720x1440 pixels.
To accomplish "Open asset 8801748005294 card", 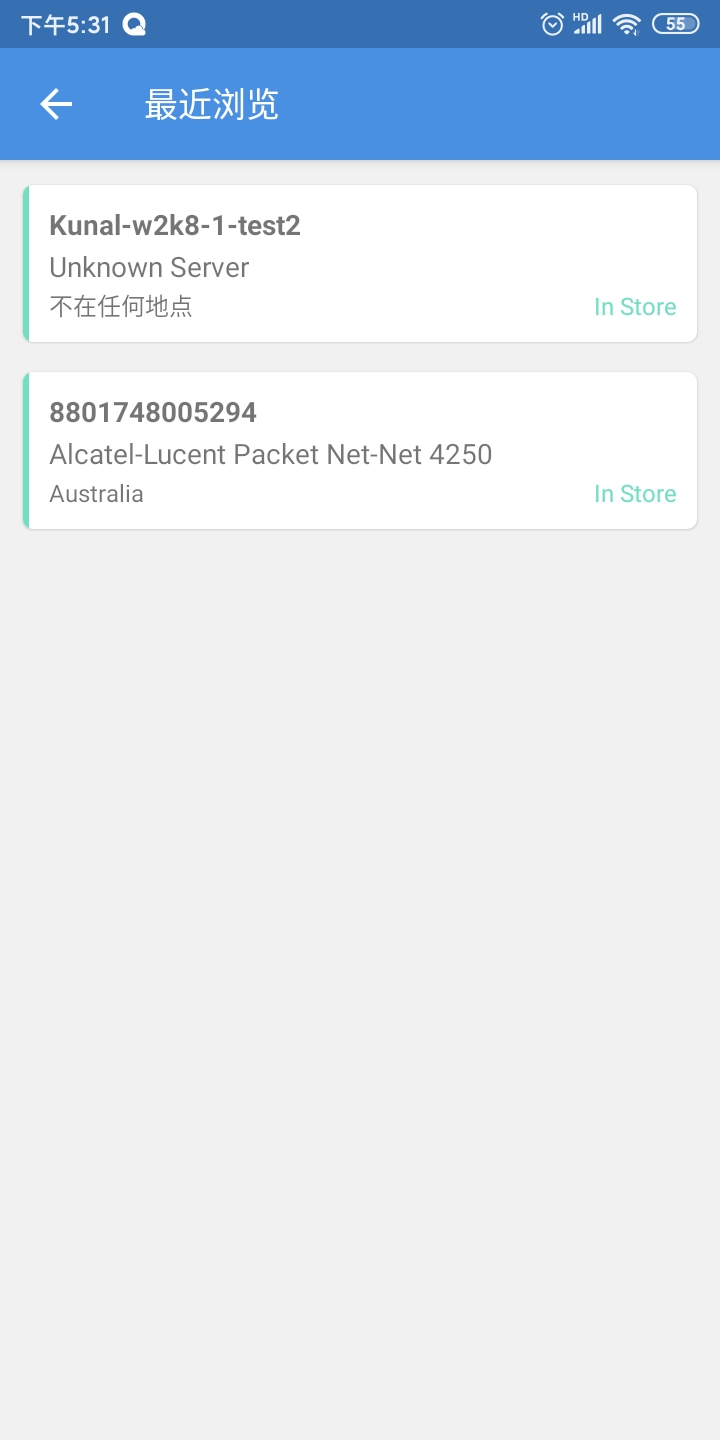I will coord(360,451).
